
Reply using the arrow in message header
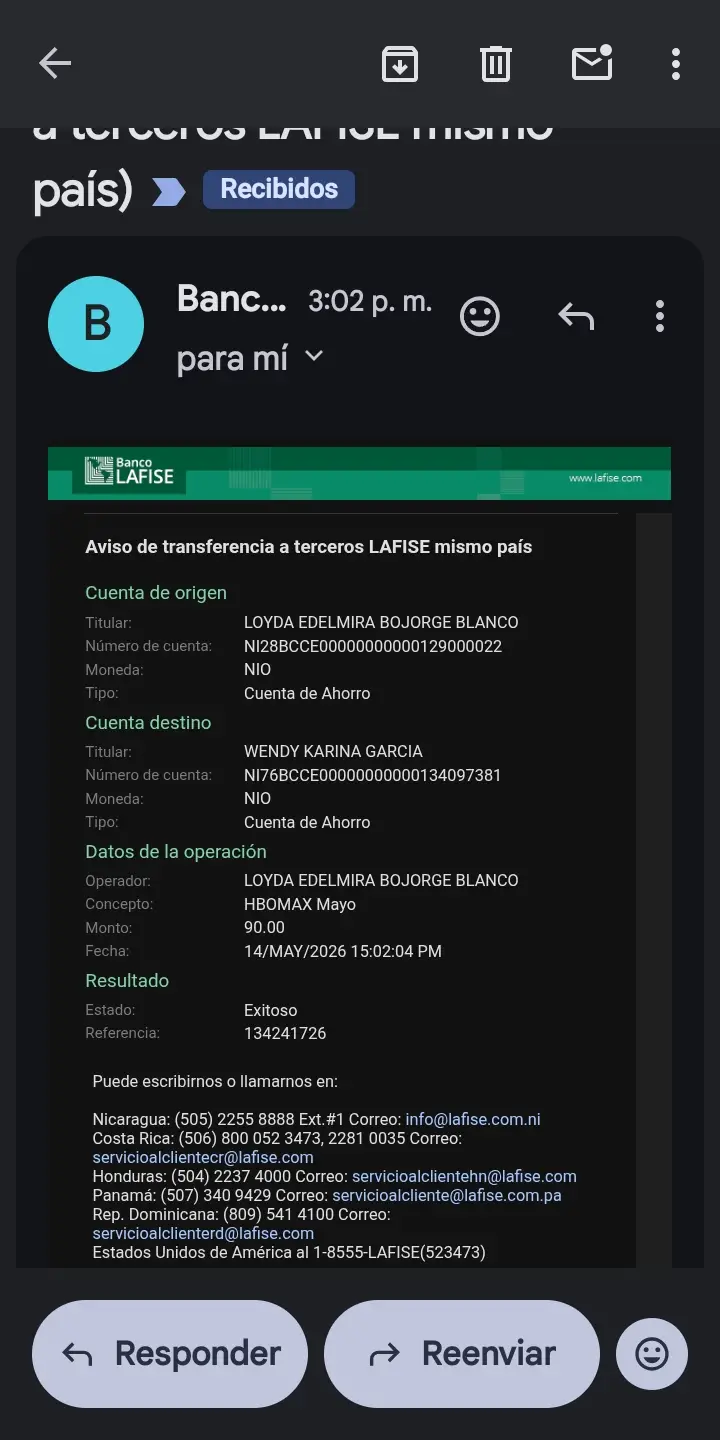pyautogui.click(x=576, y=317)
